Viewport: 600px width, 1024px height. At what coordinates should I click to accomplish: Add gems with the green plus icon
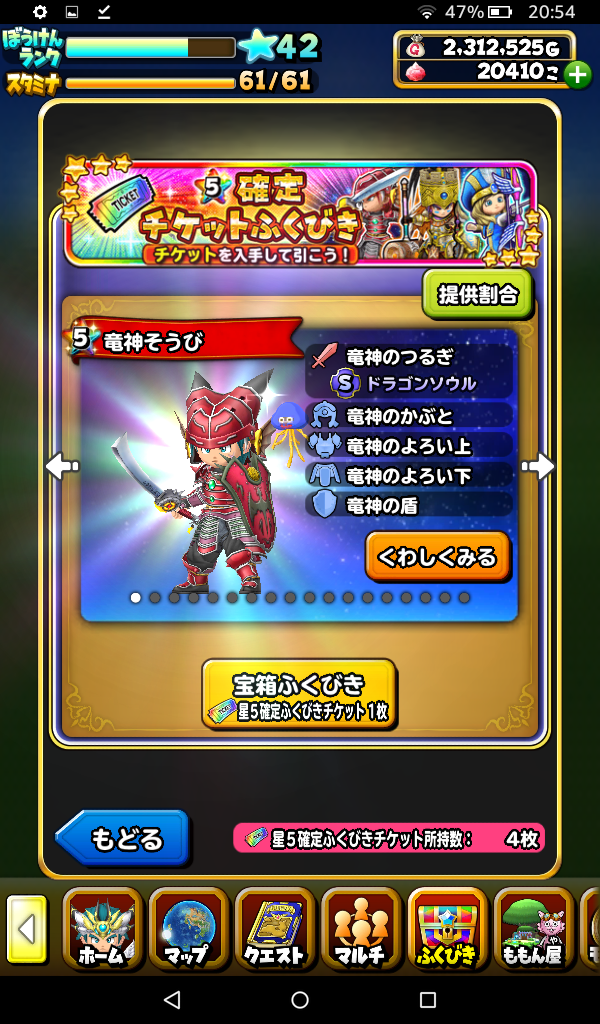[x=577, y=73]
